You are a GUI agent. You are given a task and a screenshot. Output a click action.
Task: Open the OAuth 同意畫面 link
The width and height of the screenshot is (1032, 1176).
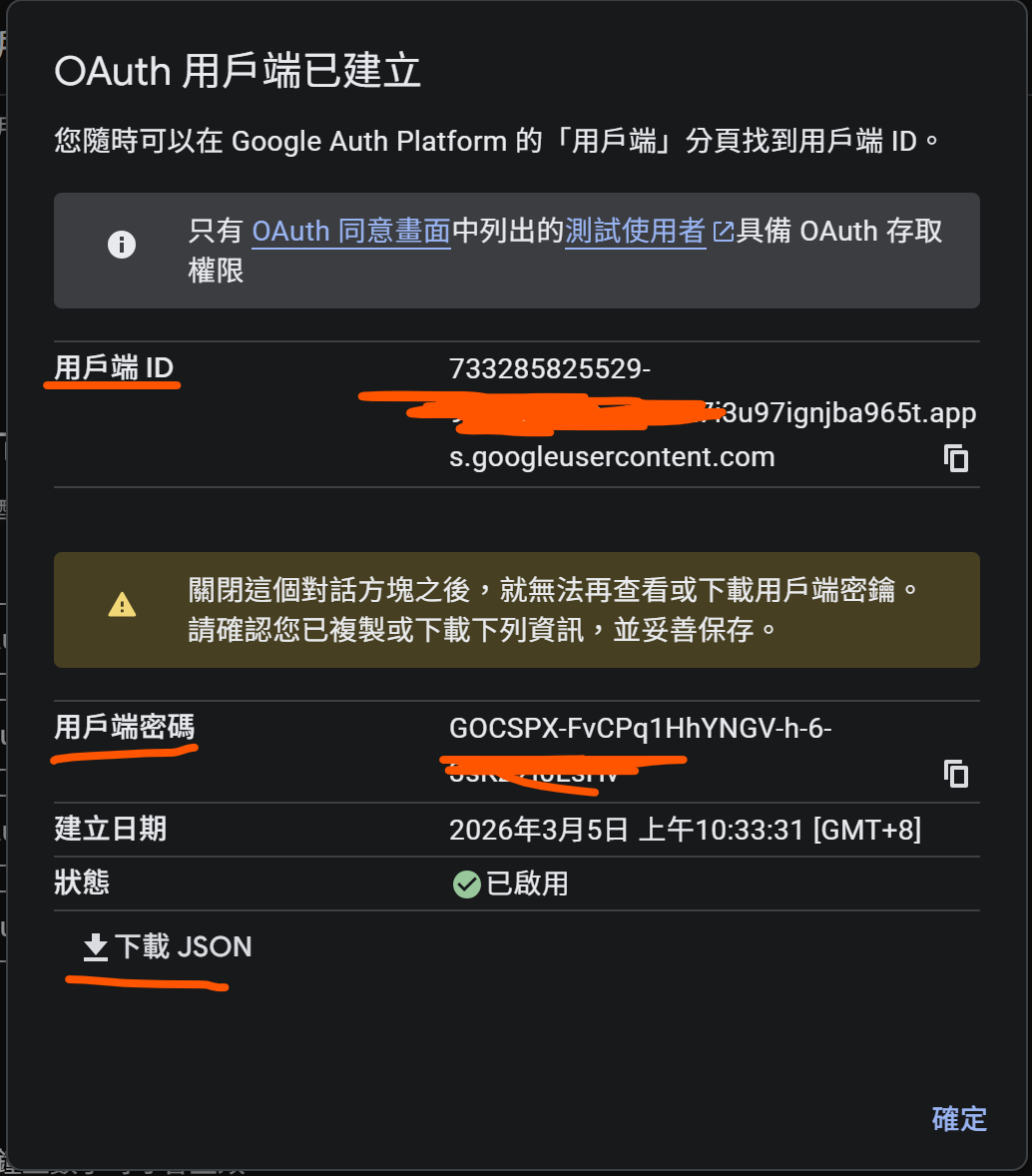[350, 232]
